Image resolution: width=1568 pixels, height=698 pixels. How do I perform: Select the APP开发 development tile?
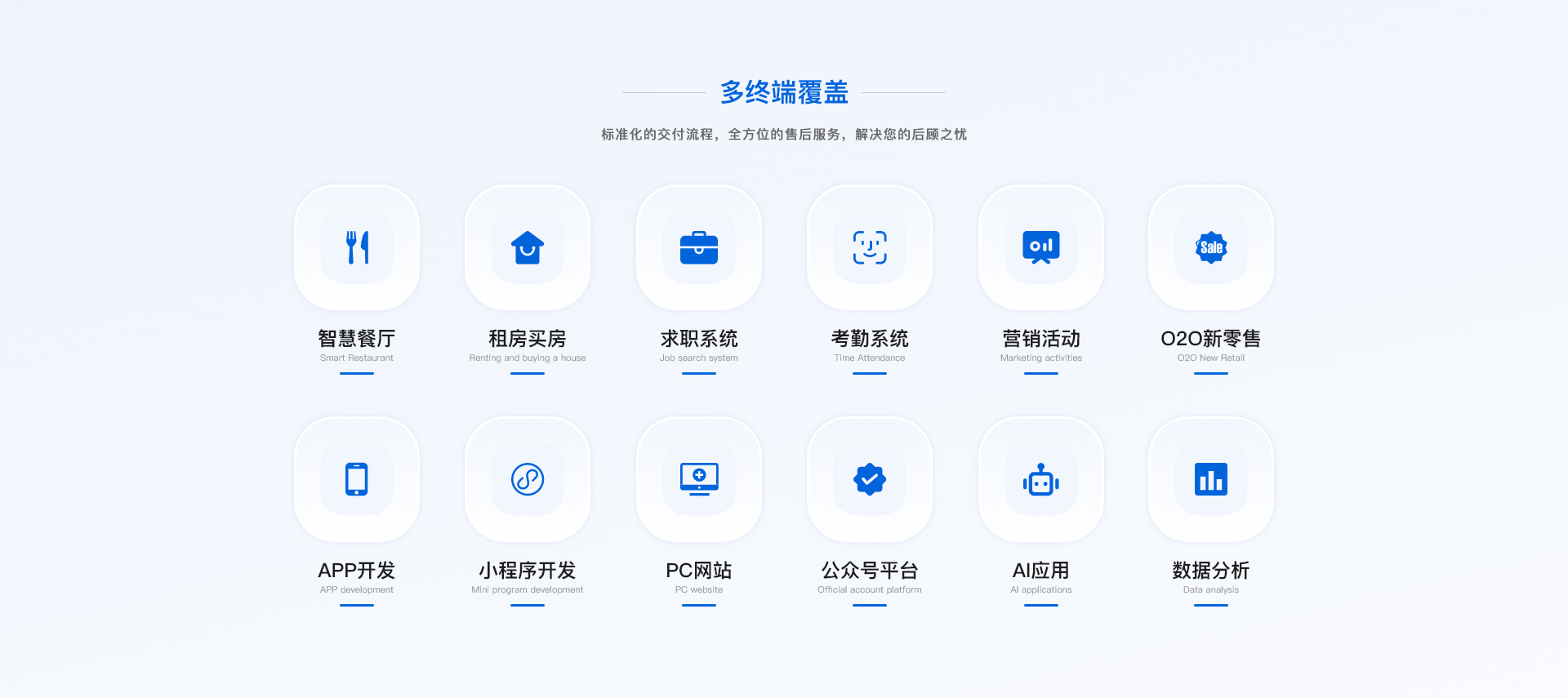(357, 479)
